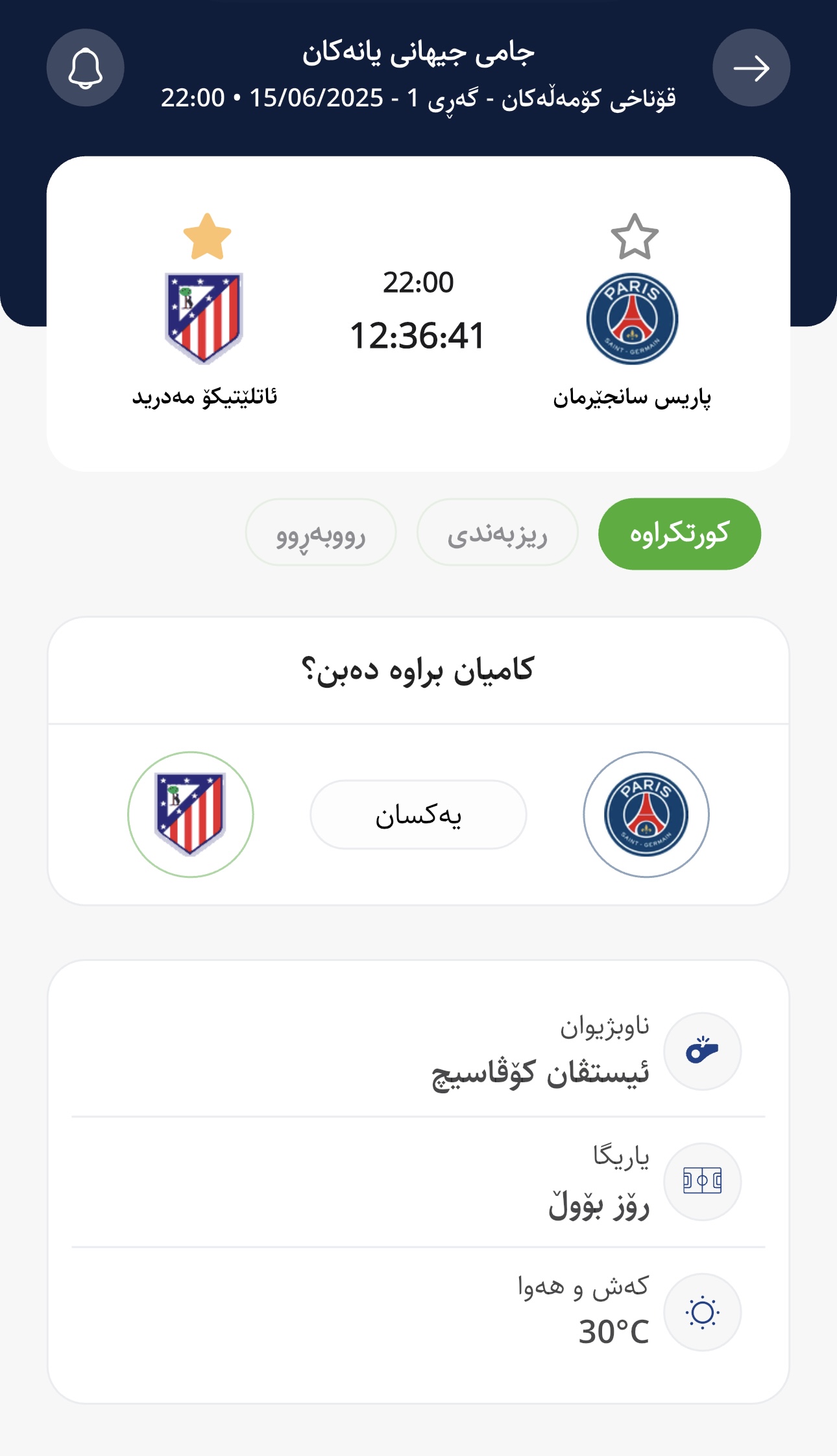837x1456 pixels.
Task: Open Paris Saint-Germain team crest in header
Action: [x=632, y=318]
